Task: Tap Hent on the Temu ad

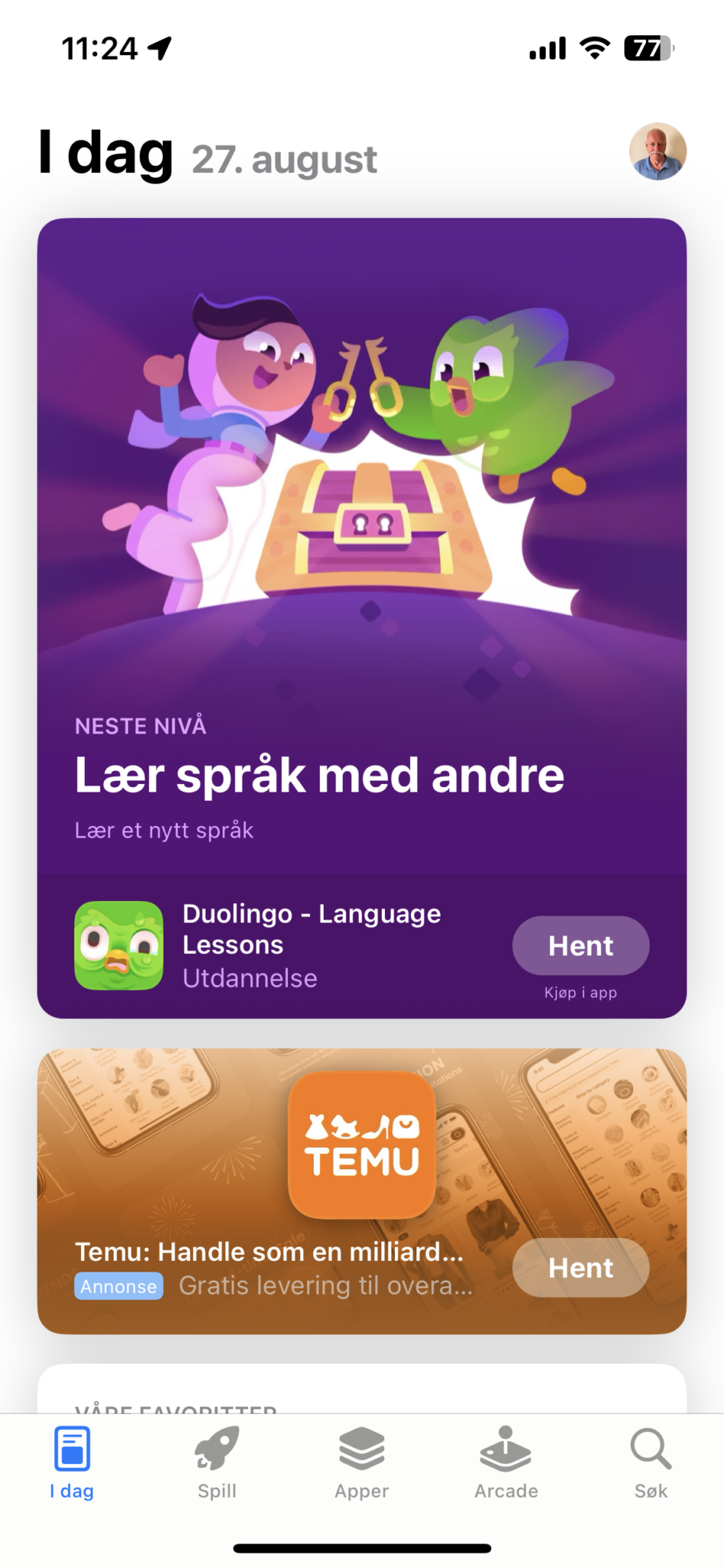Action: [580, 1267]
